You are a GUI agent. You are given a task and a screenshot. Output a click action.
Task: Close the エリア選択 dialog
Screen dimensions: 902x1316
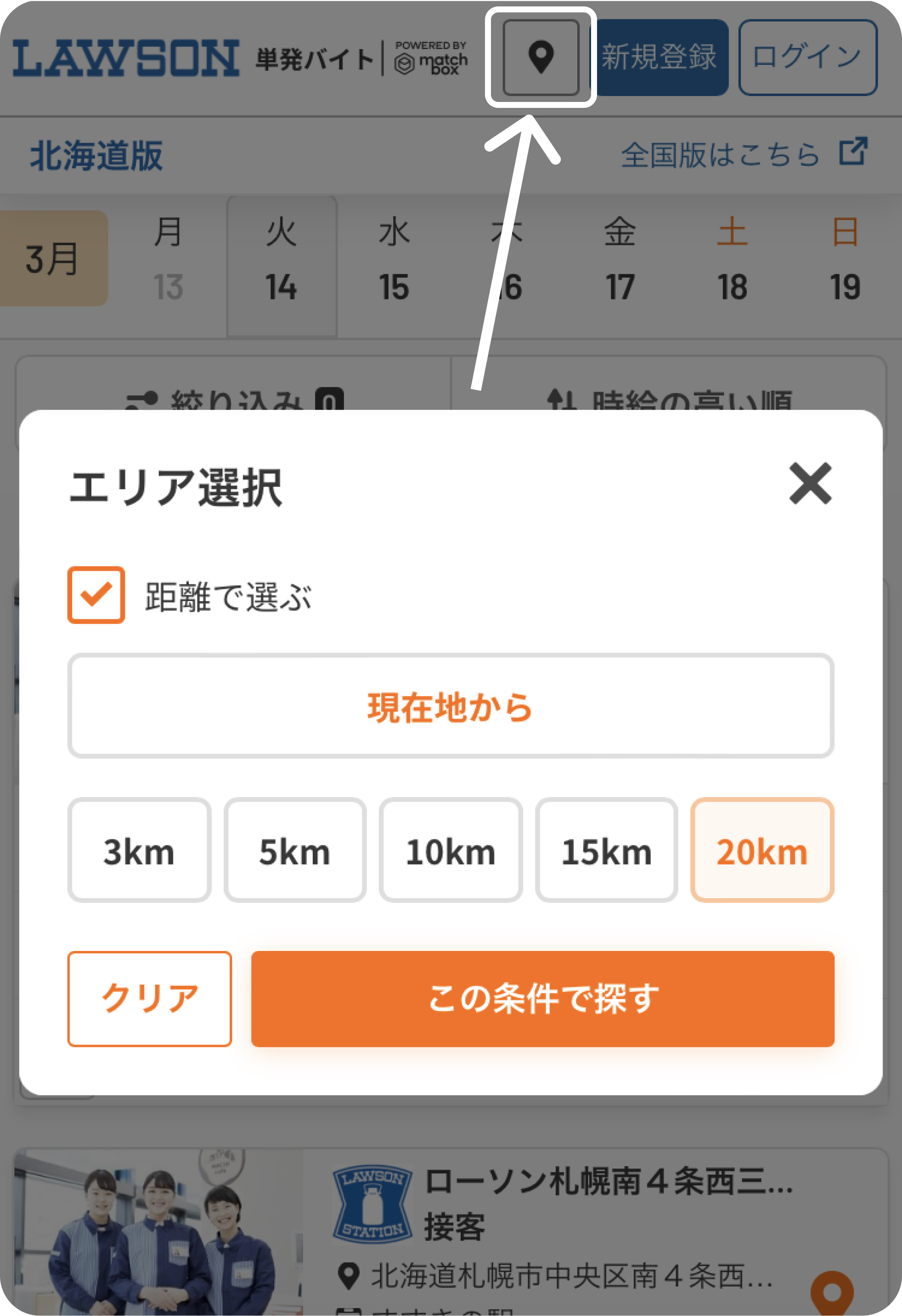tap(810, 483)
